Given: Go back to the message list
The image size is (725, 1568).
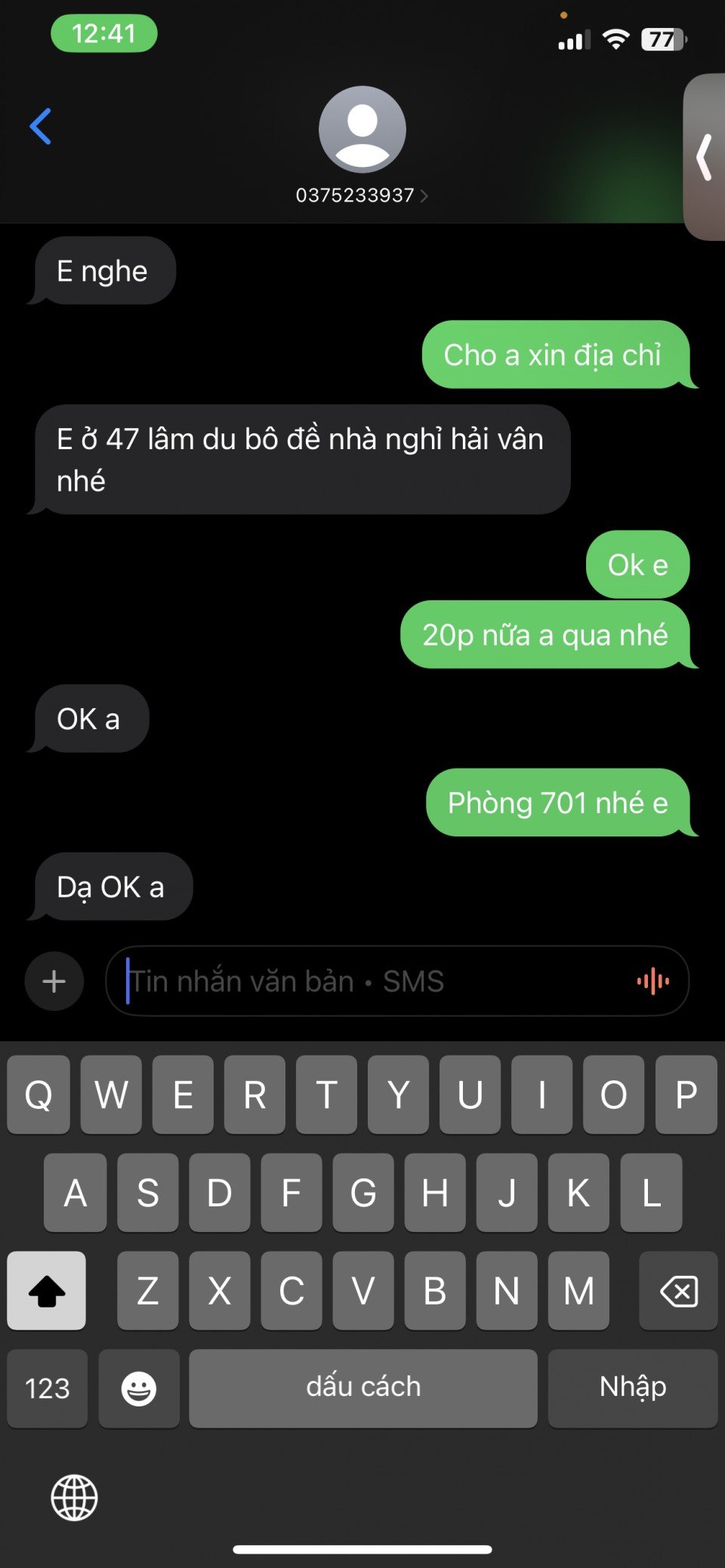Looking at the screenshot, I should tap(41, 126).
